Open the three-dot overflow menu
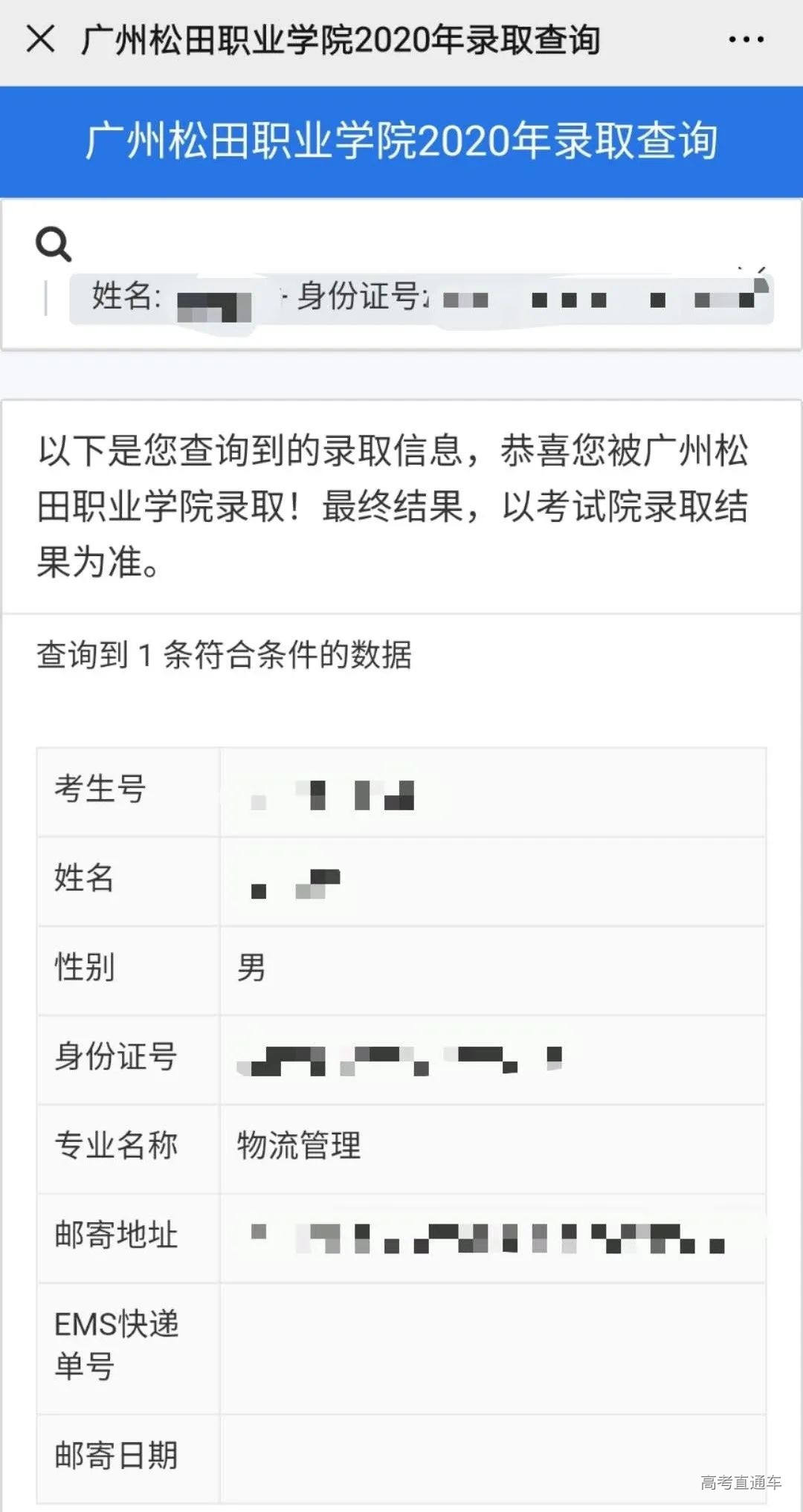 [746, 39]
